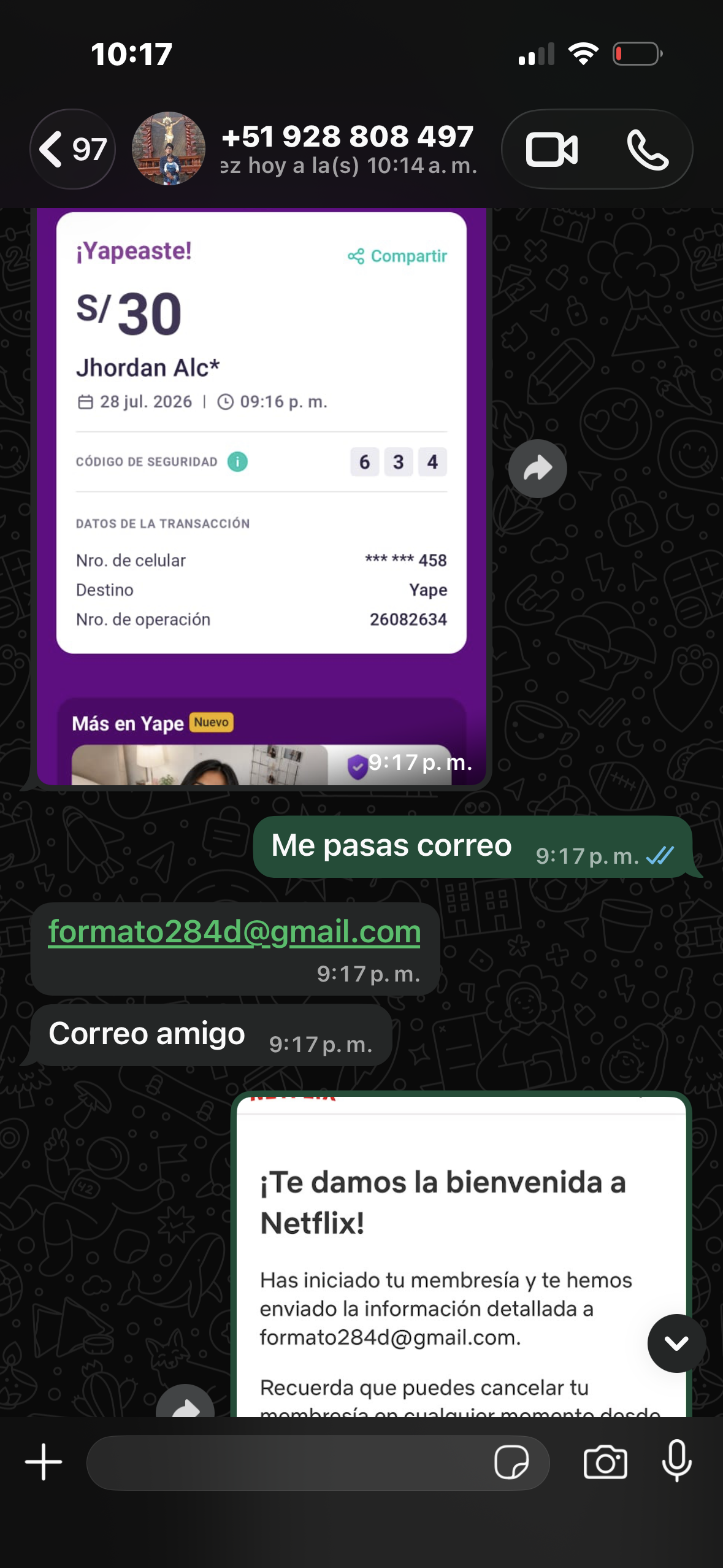This screenshot has width=723, height=1568.
Task: Go back to the chats list
Action: pos(72,149)
